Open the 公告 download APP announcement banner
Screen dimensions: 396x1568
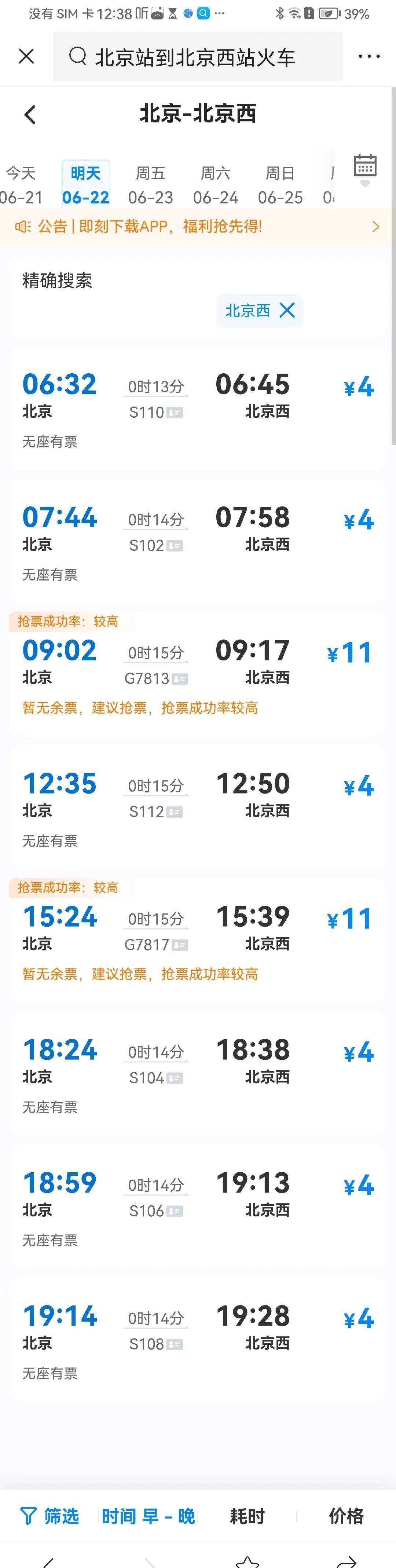[x=198, y=226]
